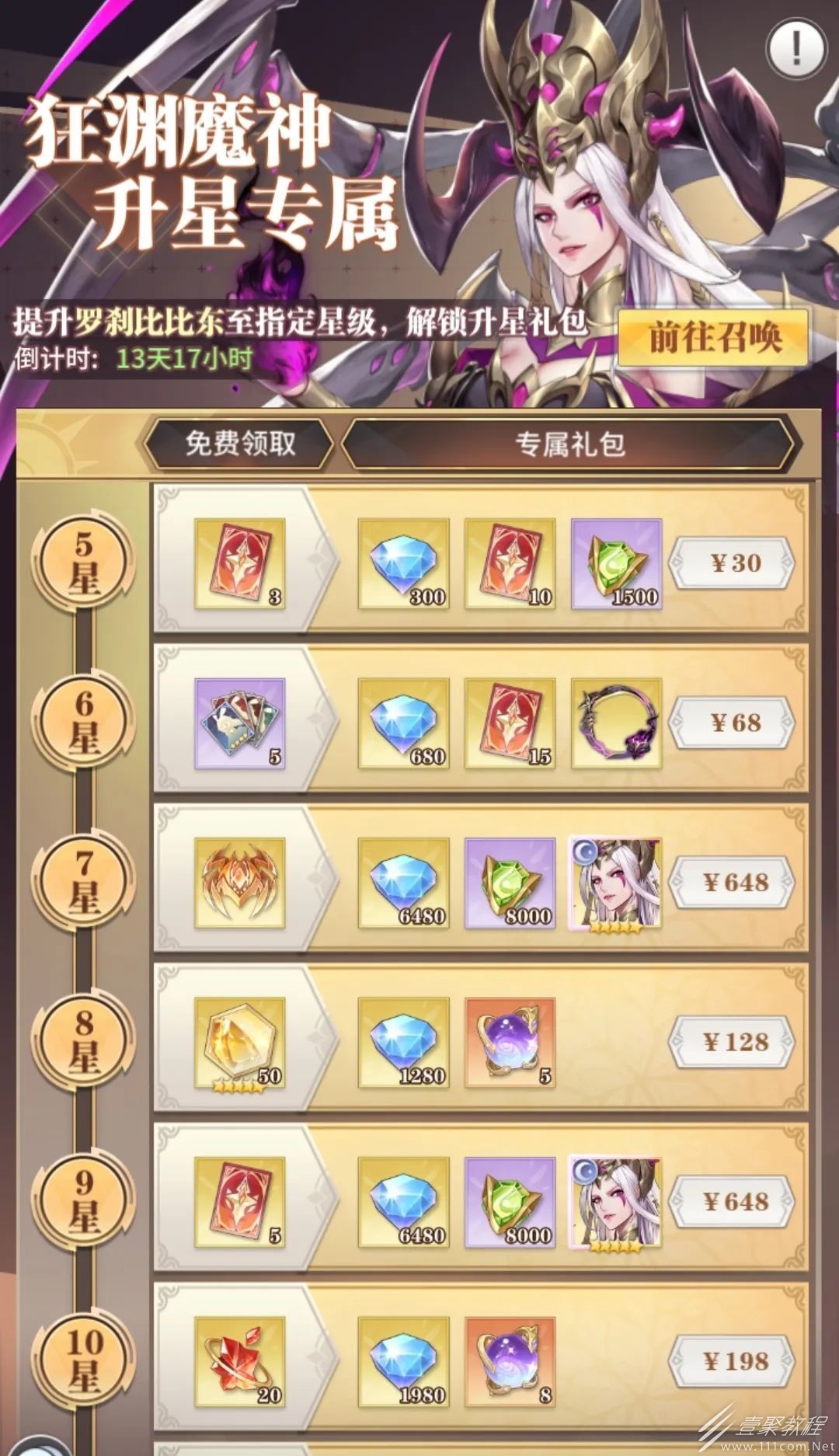Viewport: 839px width, 1456px height.
Task: View the 10星 free red crystal reward
Action: tap(239, 1362)
